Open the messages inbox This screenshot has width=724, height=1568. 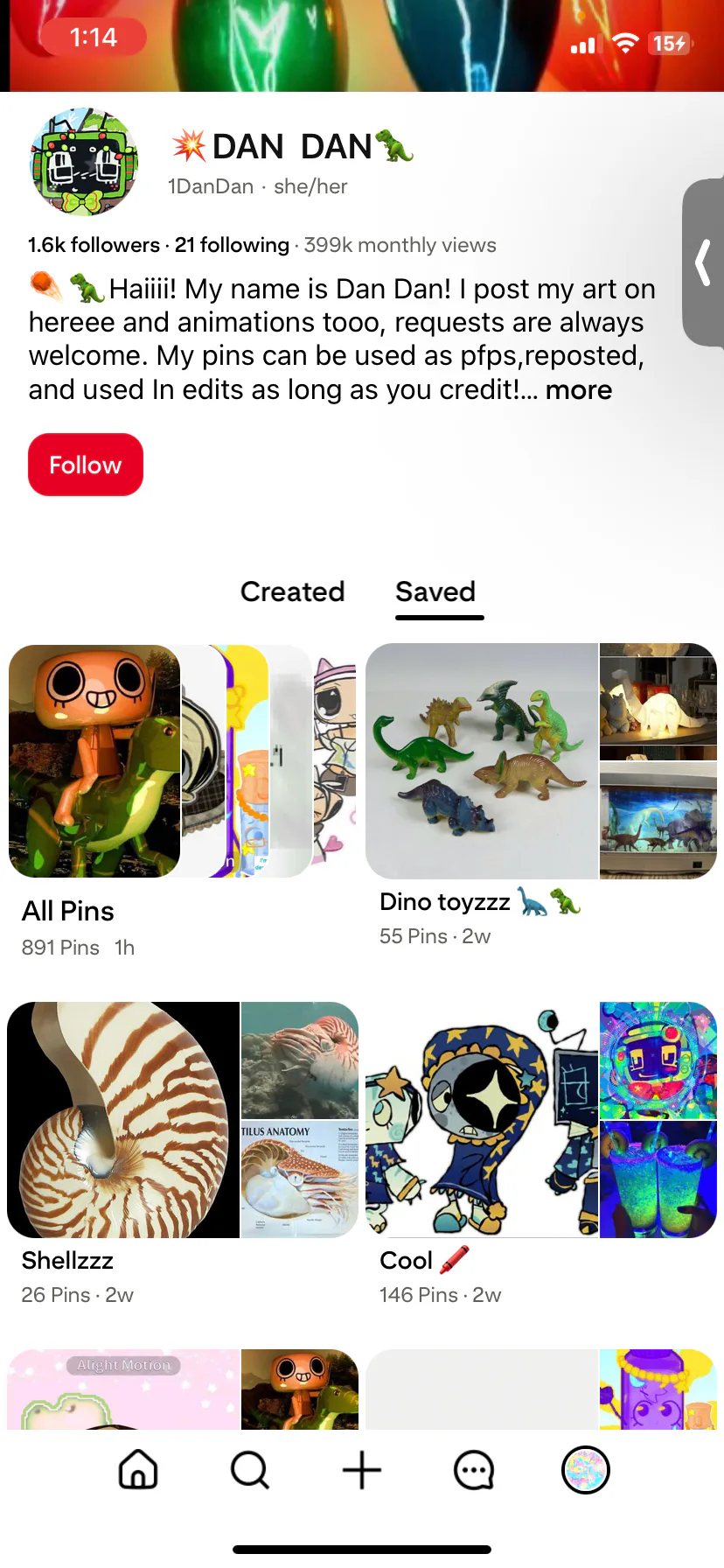point(474,1470)
